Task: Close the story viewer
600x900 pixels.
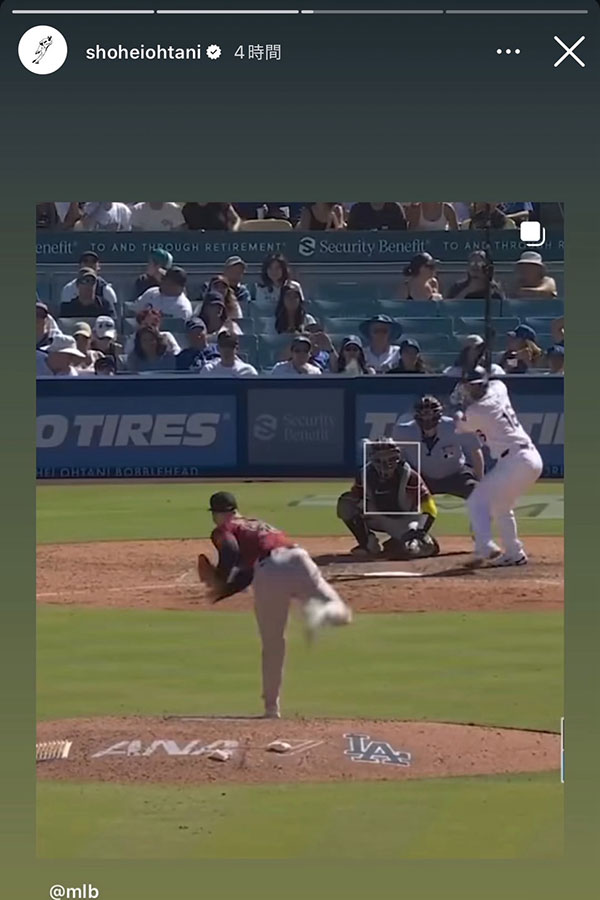Action: click(x=569, y=51)
